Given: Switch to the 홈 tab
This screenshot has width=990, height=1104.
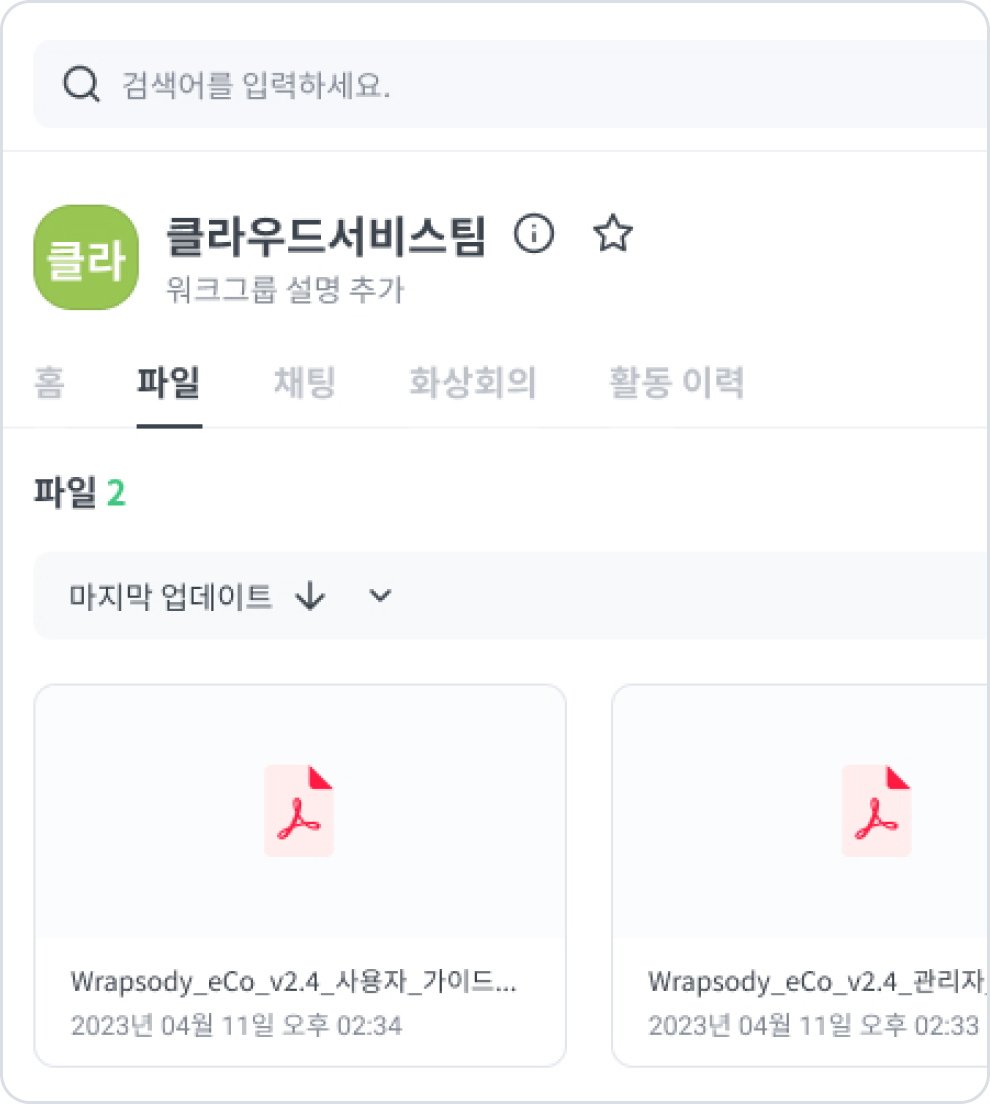Looking at the screenshot, I should (x=49, y=383).
